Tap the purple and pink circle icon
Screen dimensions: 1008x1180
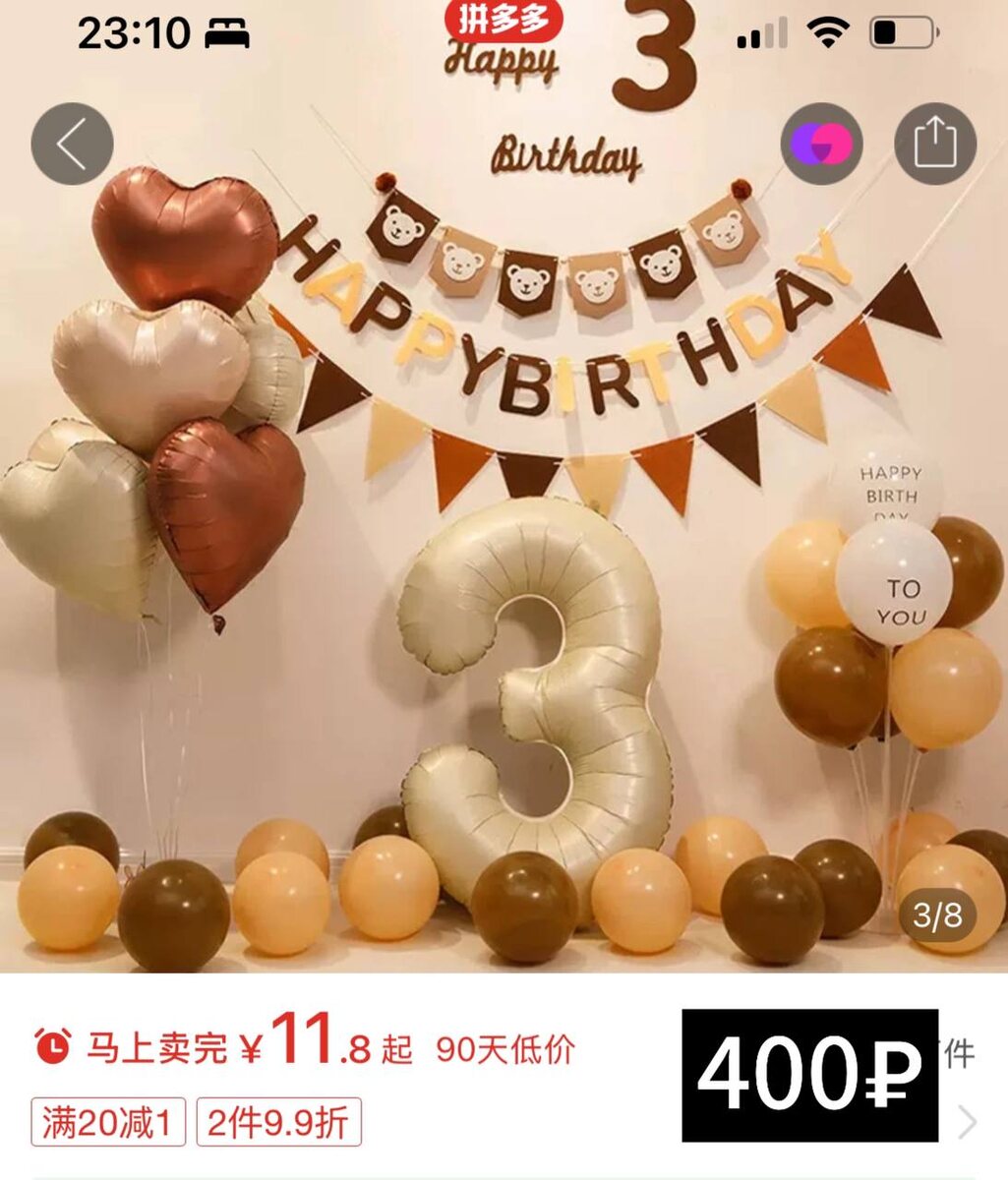tap(821, 145)
